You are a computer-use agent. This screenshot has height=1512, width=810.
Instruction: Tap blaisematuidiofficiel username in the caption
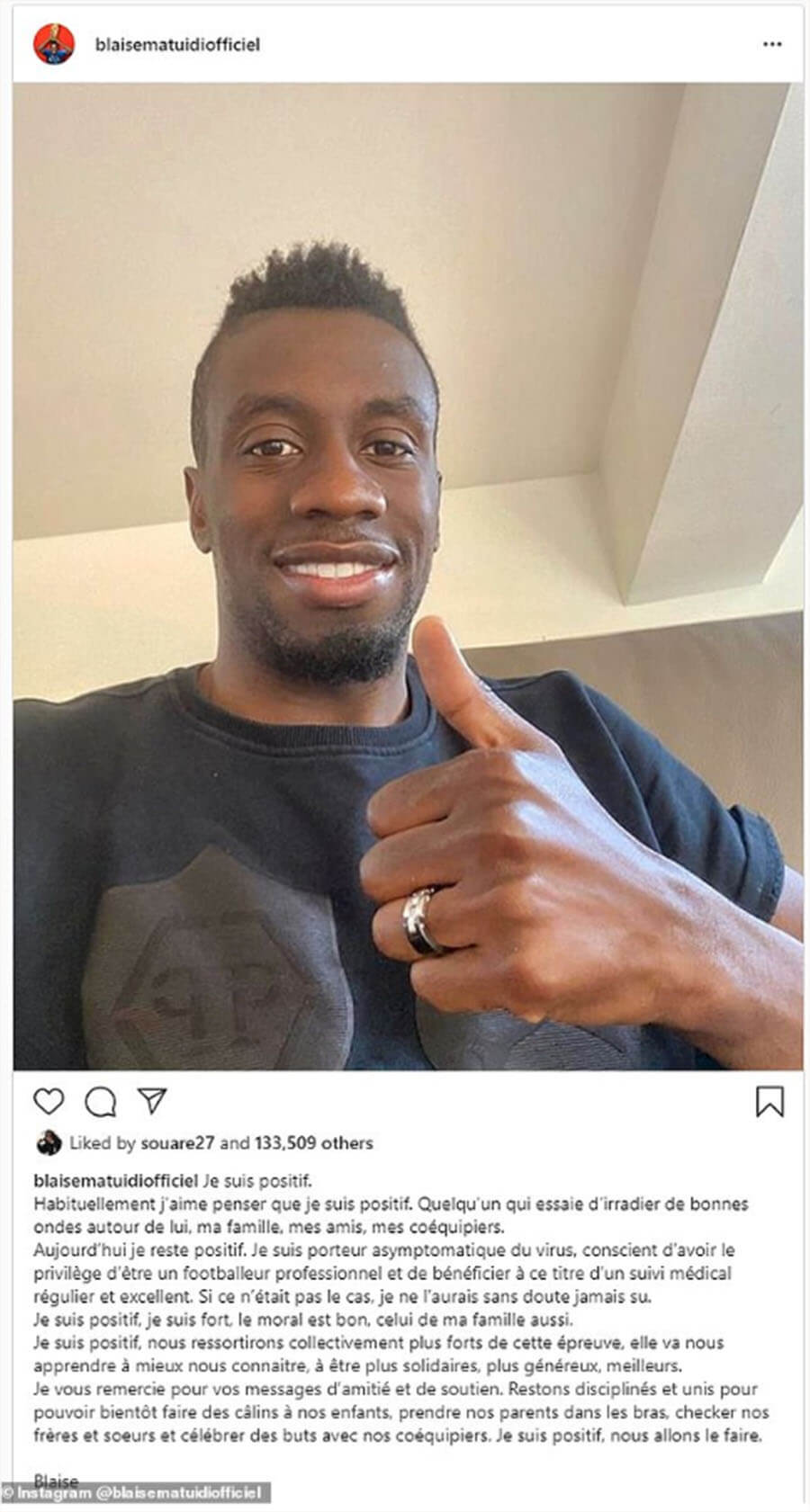[x=115, y=1180]
